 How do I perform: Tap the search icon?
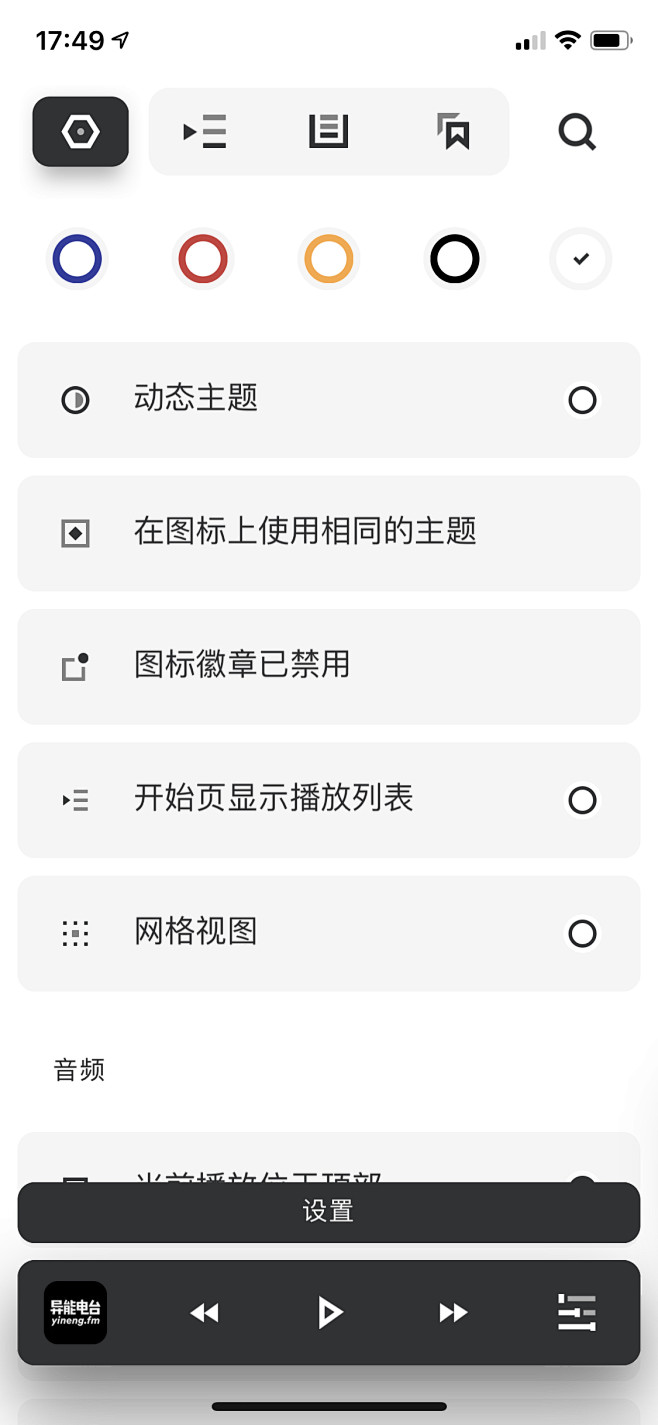point(577,131)
